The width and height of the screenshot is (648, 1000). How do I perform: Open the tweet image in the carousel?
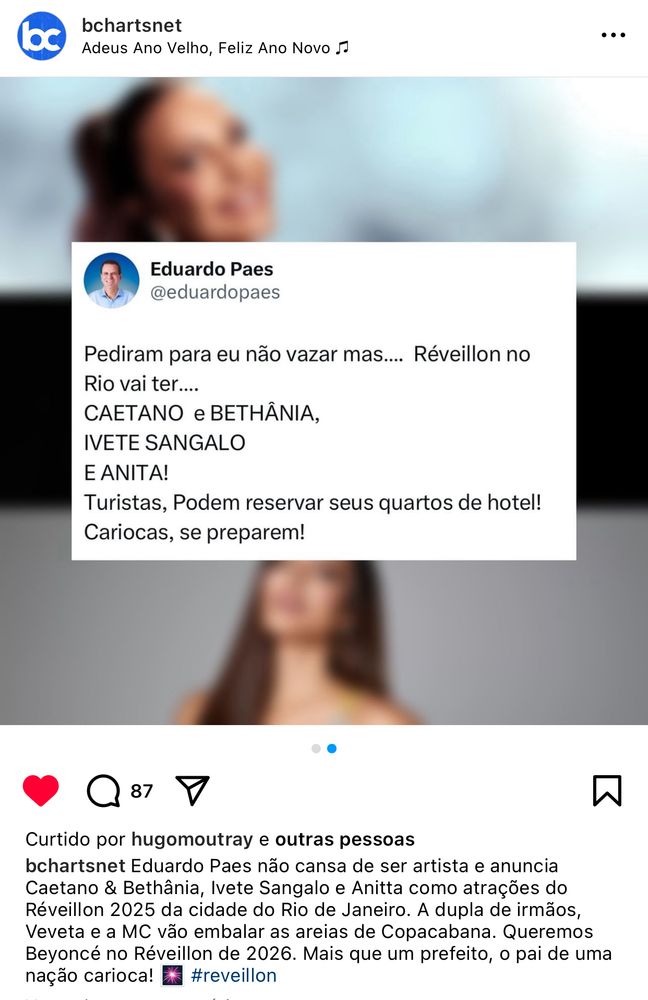click(324, 400)
